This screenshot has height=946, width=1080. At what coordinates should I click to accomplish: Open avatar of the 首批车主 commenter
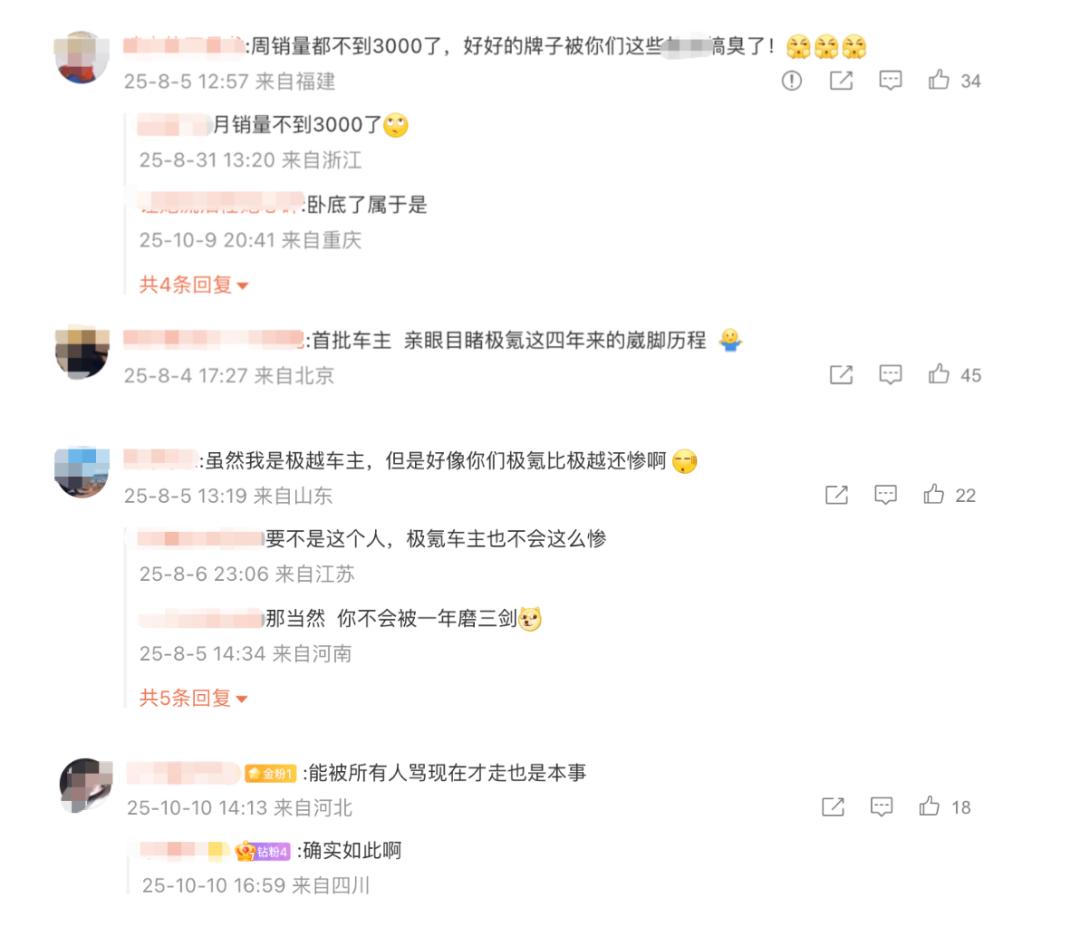click(82, 352)
